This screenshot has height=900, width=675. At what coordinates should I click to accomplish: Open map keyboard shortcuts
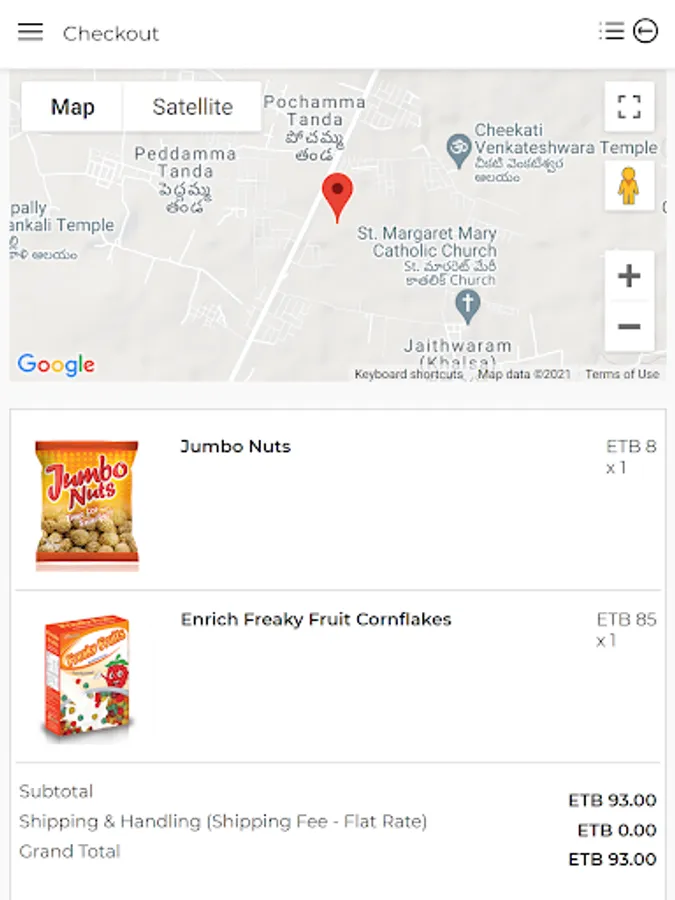click(x=408, y=374)
